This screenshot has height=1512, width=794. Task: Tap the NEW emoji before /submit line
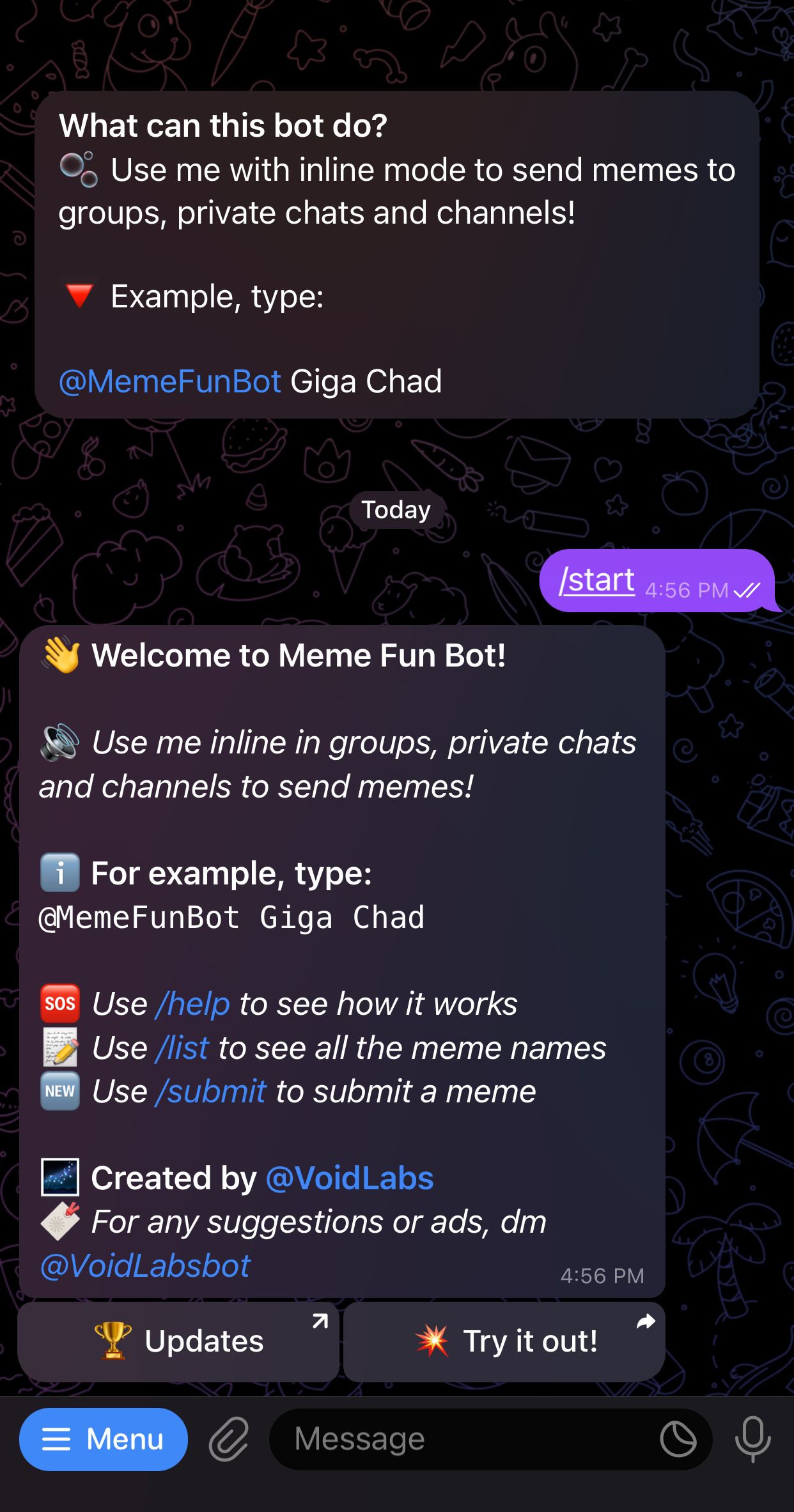59,1091
